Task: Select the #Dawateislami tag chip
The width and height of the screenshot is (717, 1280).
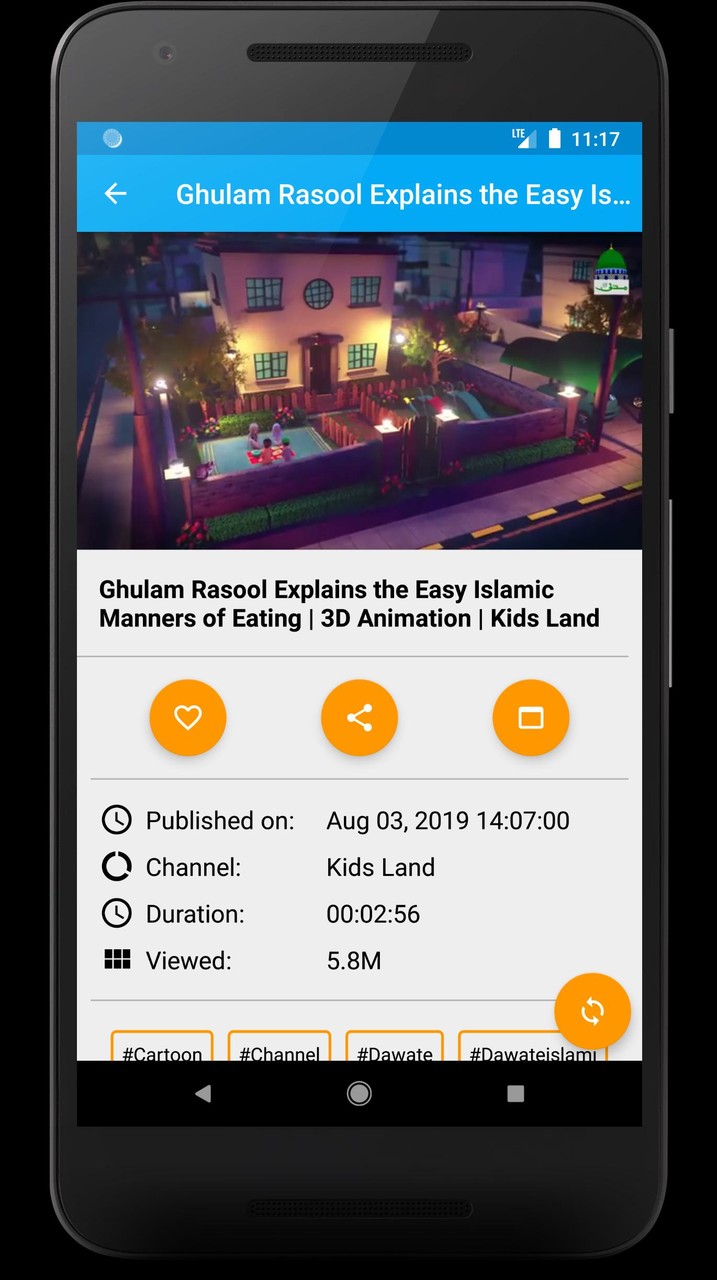Action: click(533, 1046)
